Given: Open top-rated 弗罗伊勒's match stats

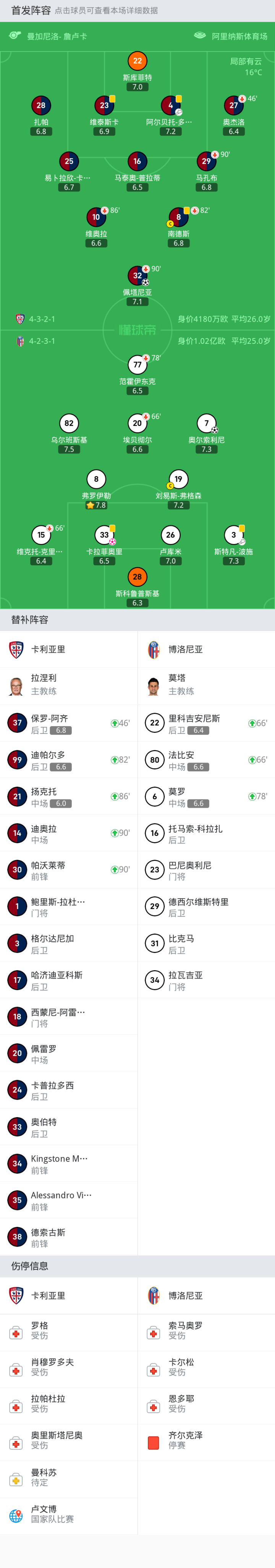Looking at the screenshot, I should 96,480.
